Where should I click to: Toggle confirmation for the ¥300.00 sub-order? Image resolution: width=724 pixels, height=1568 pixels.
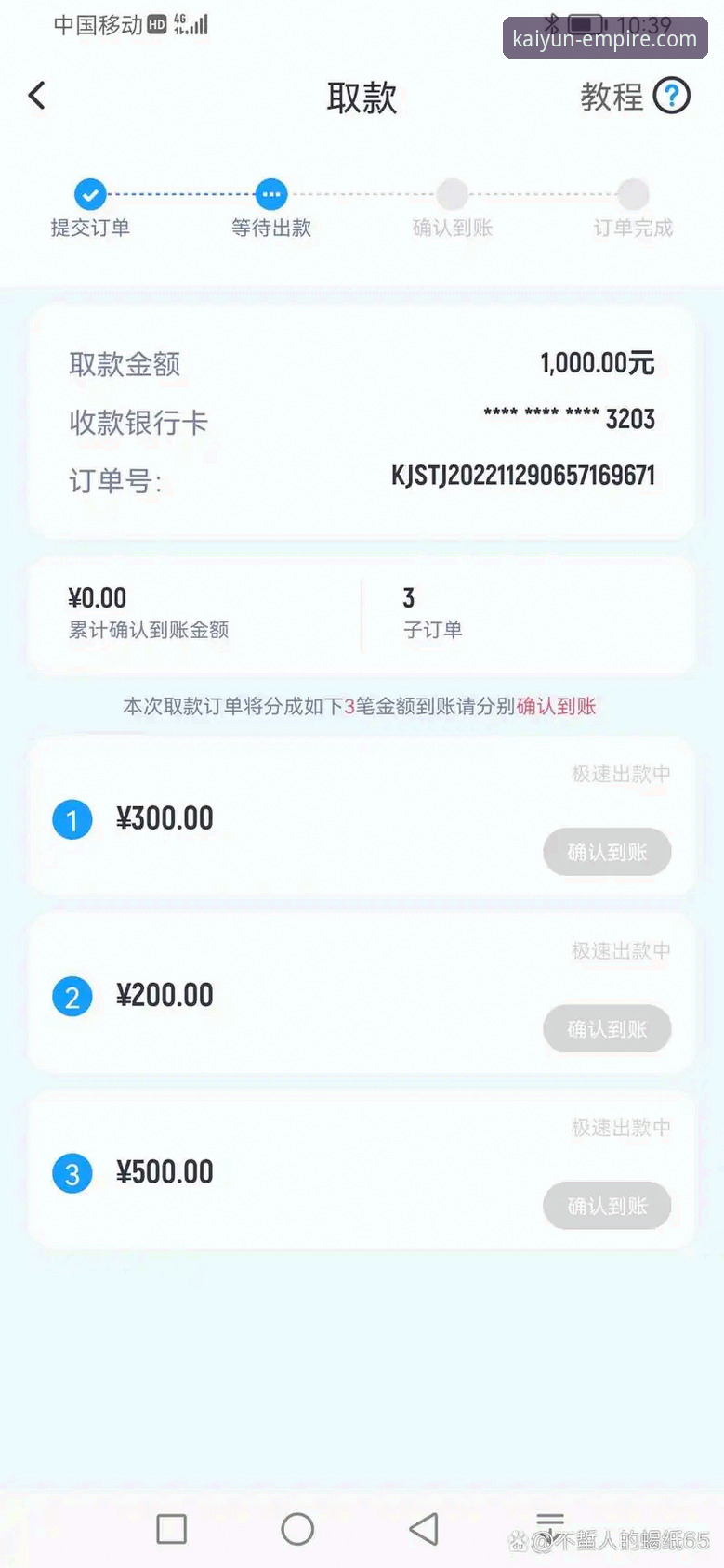[x=607, y=852]
